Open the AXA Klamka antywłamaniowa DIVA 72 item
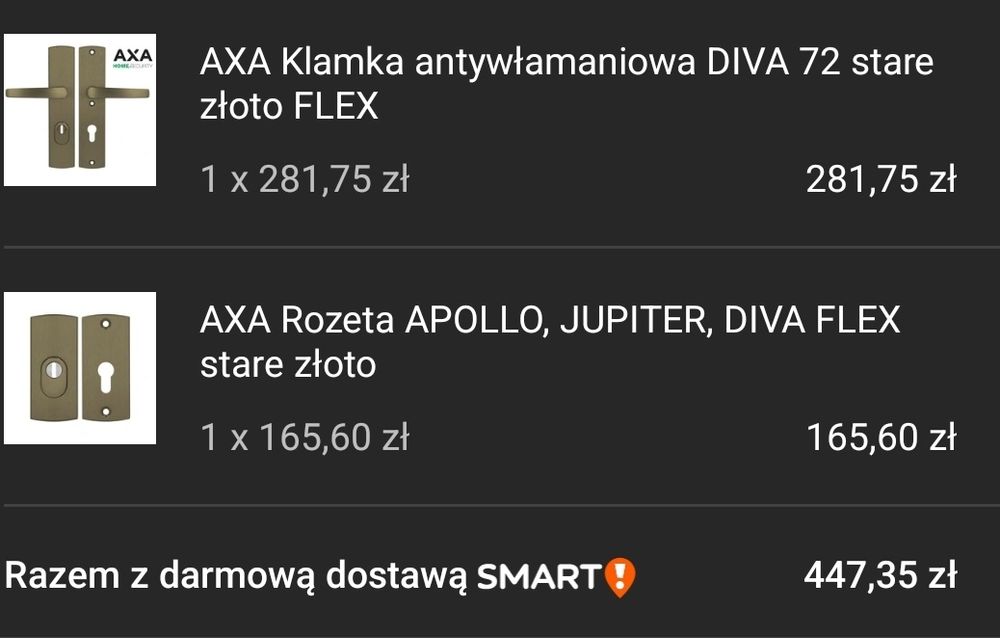Screen dimensions: 1000x638 tap(565, 84)
